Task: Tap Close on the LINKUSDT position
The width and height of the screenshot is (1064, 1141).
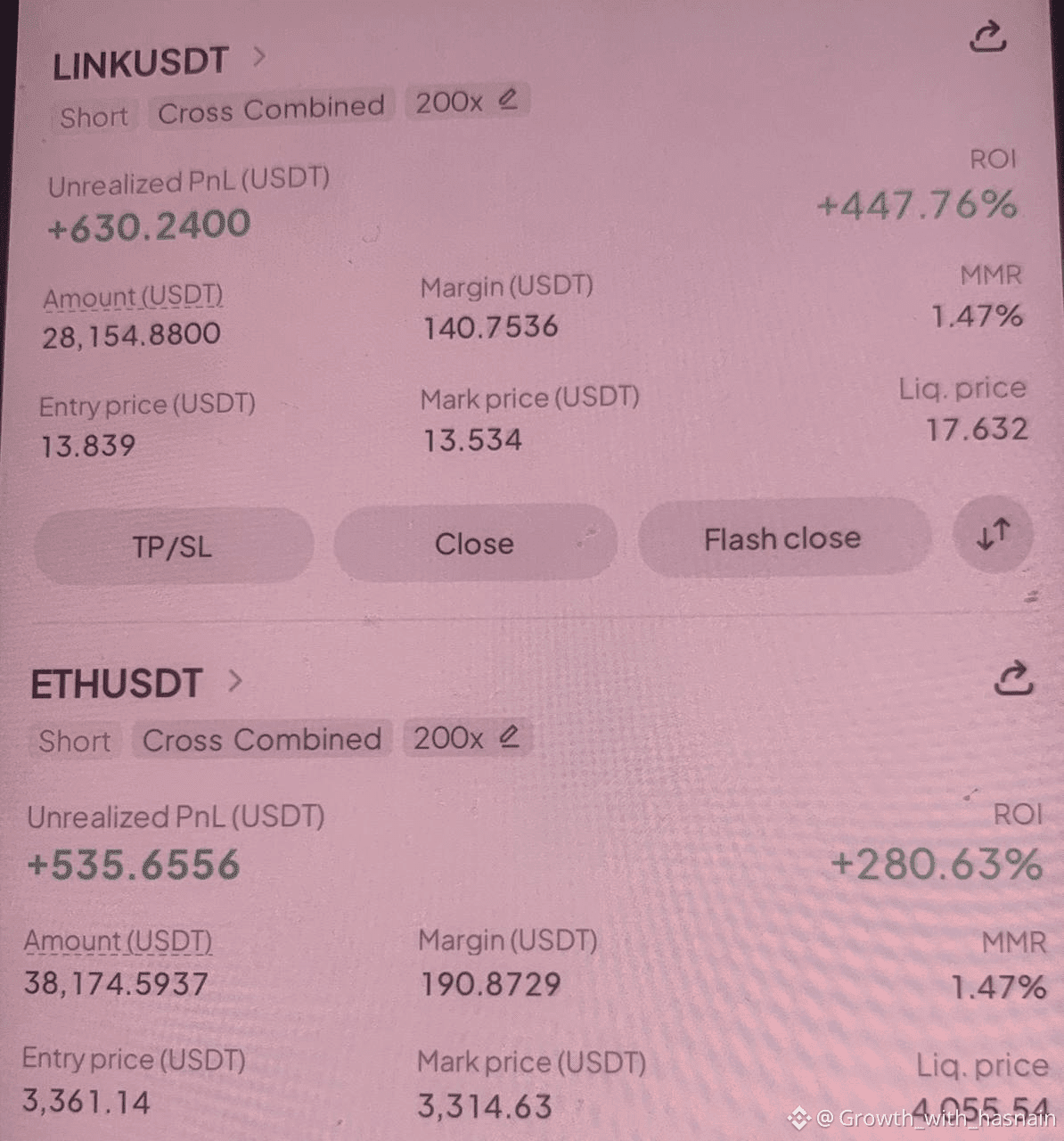Action: click(474, 543)
